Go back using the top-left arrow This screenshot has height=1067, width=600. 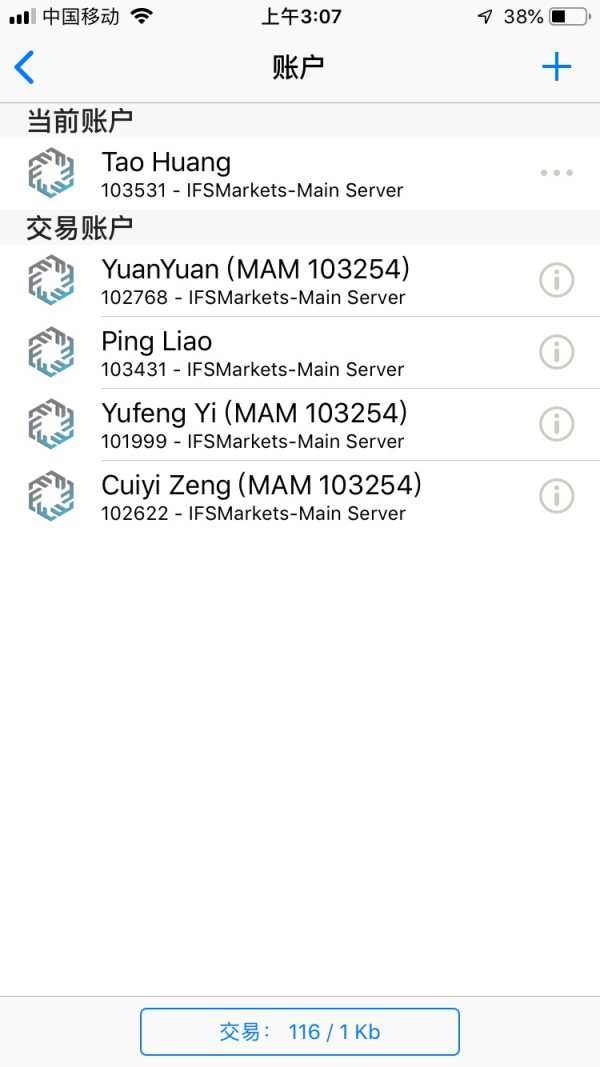pos(24,67)
